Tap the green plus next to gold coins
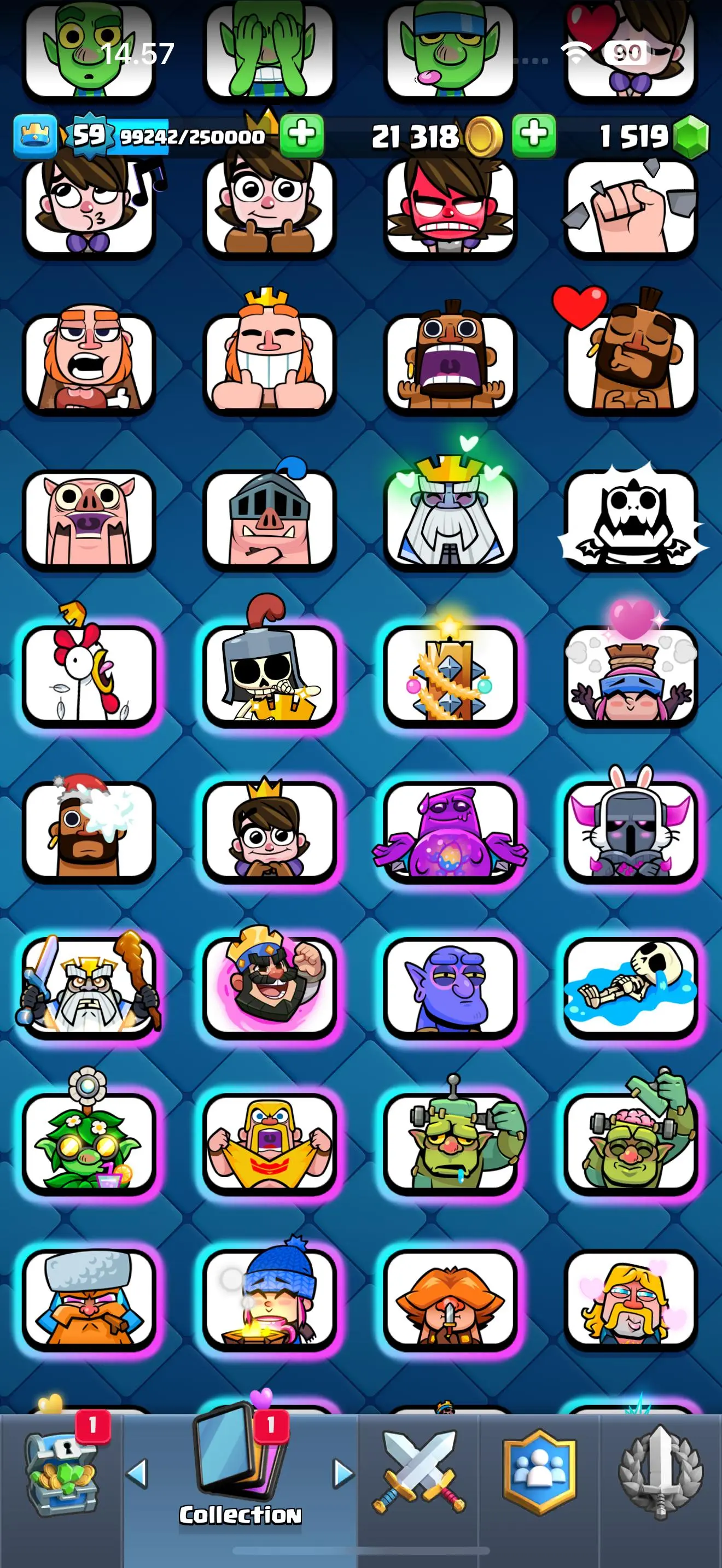 pos(533,135)
